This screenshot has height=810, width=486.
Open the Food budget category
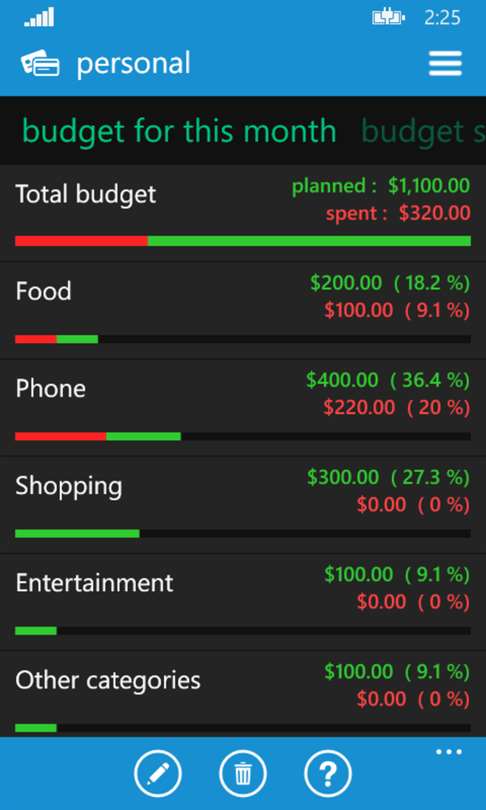(x=243, y=310)
